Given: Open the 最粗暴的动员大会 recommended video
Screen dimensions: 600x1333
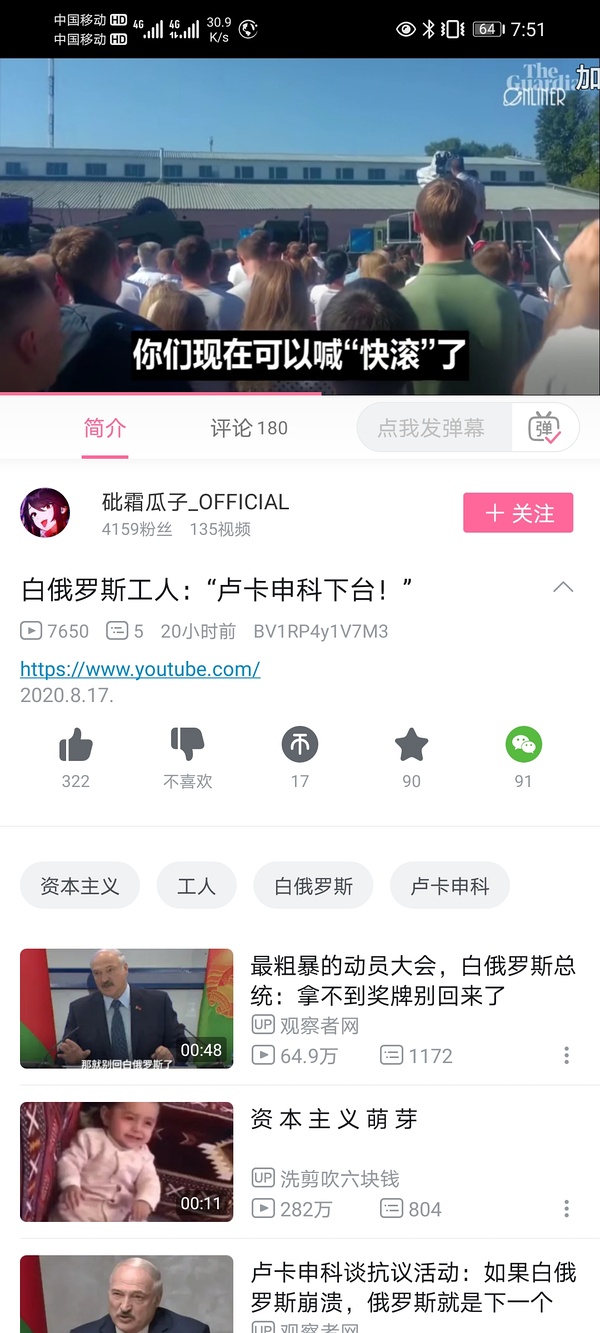Looking at the screenshot, I should click(x=412, y=980).
